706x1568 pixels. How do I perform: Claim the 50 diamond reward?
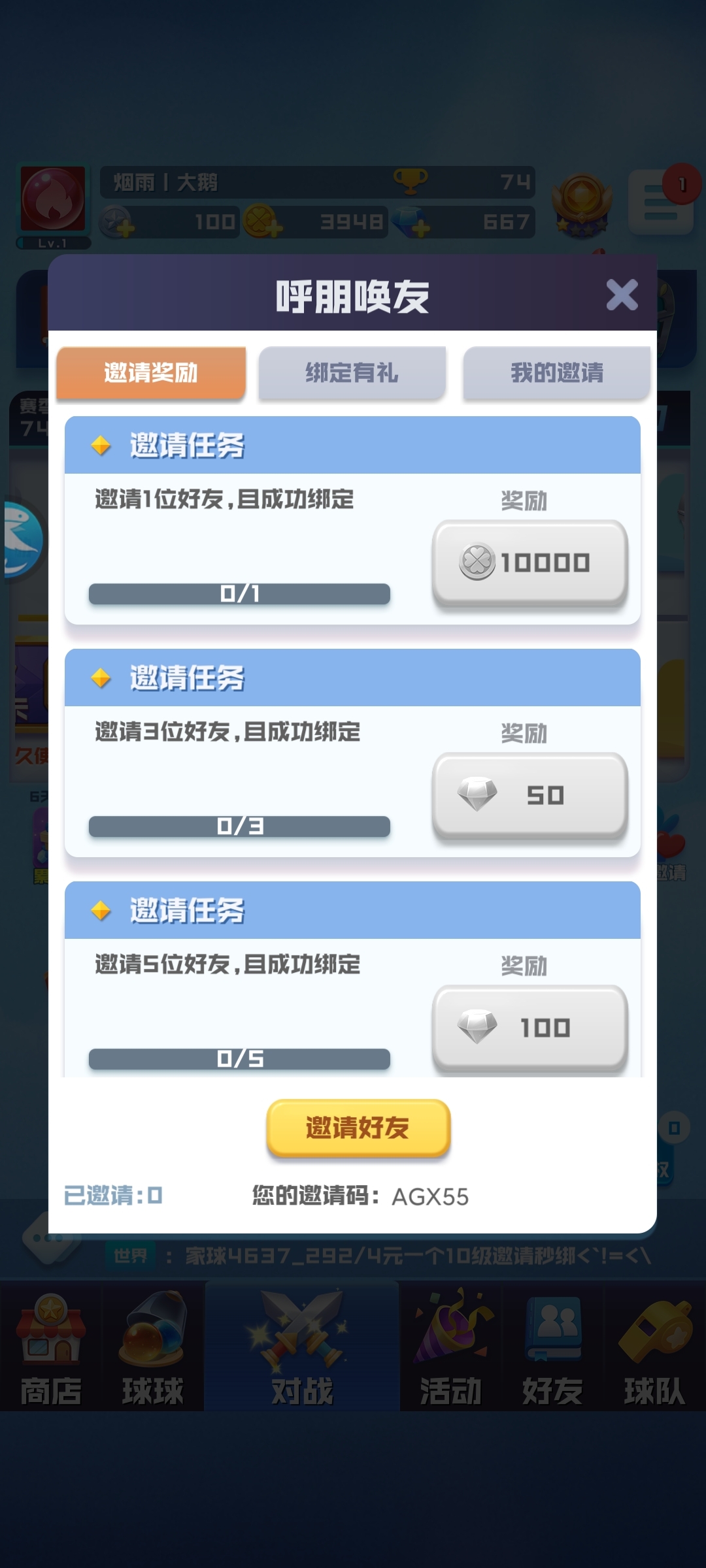point(530,795)
